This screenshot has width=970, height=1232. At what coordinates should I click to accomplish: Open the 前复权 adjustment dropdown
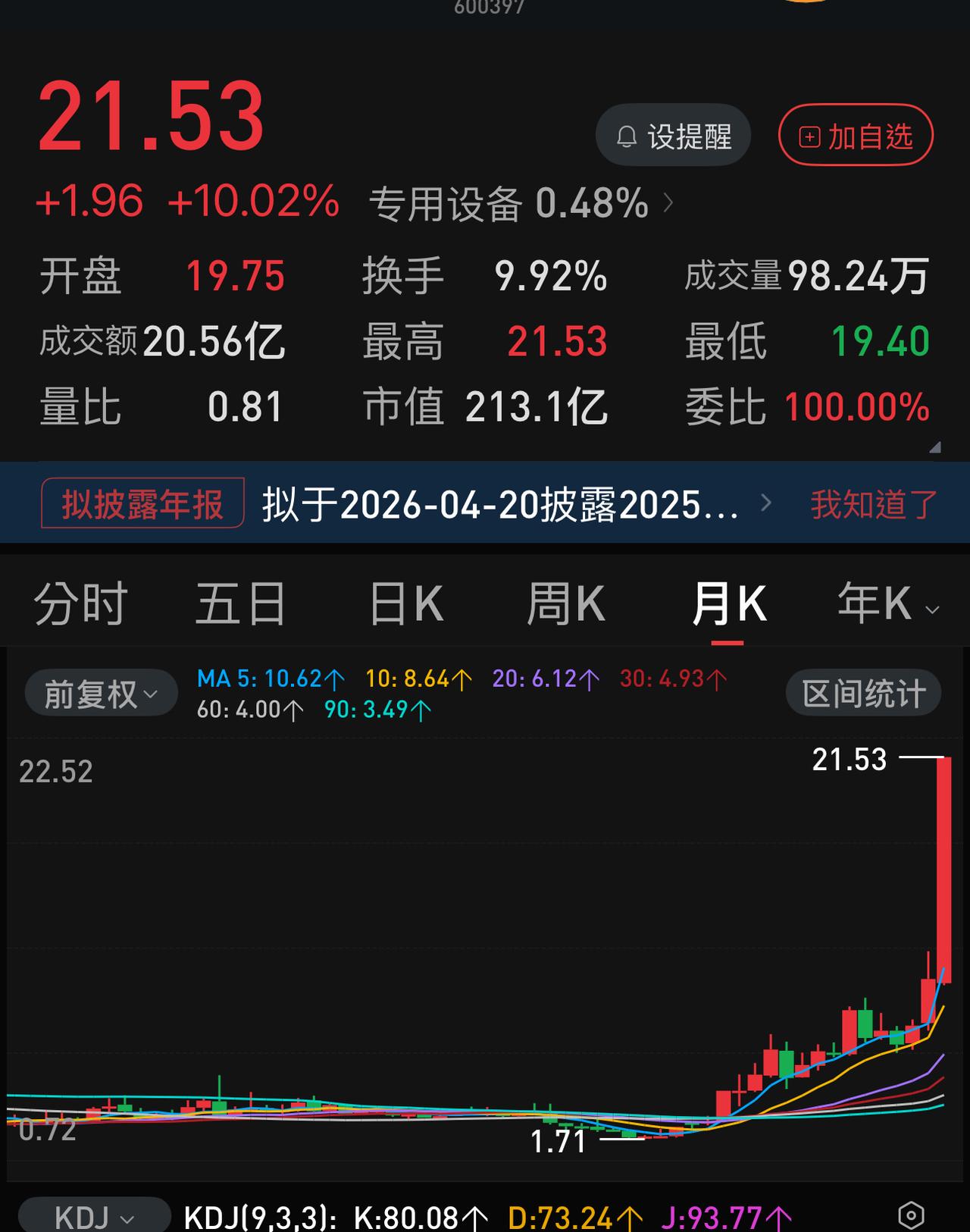[x=99, y=691]
